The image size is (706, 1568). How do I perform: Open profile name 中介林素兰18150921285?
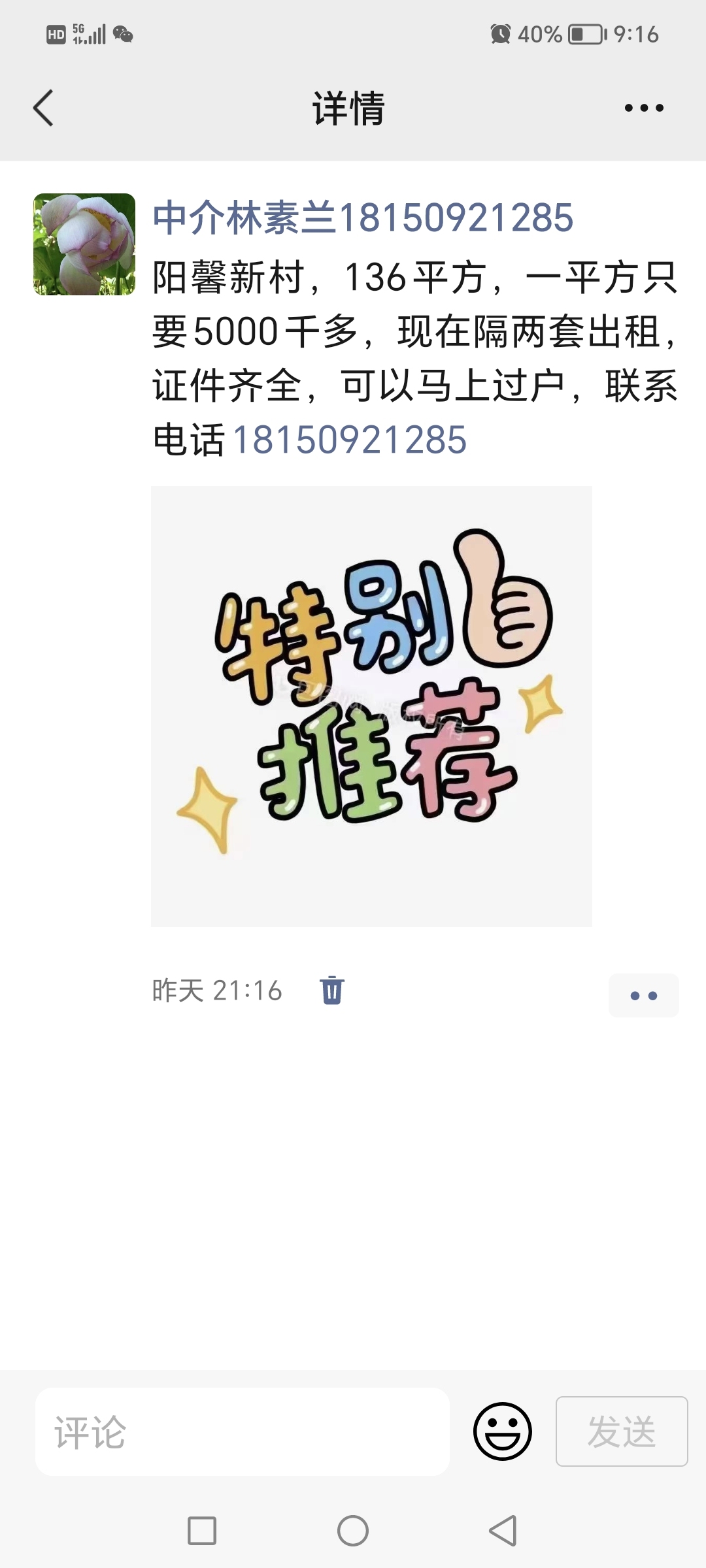pos(363,218)
